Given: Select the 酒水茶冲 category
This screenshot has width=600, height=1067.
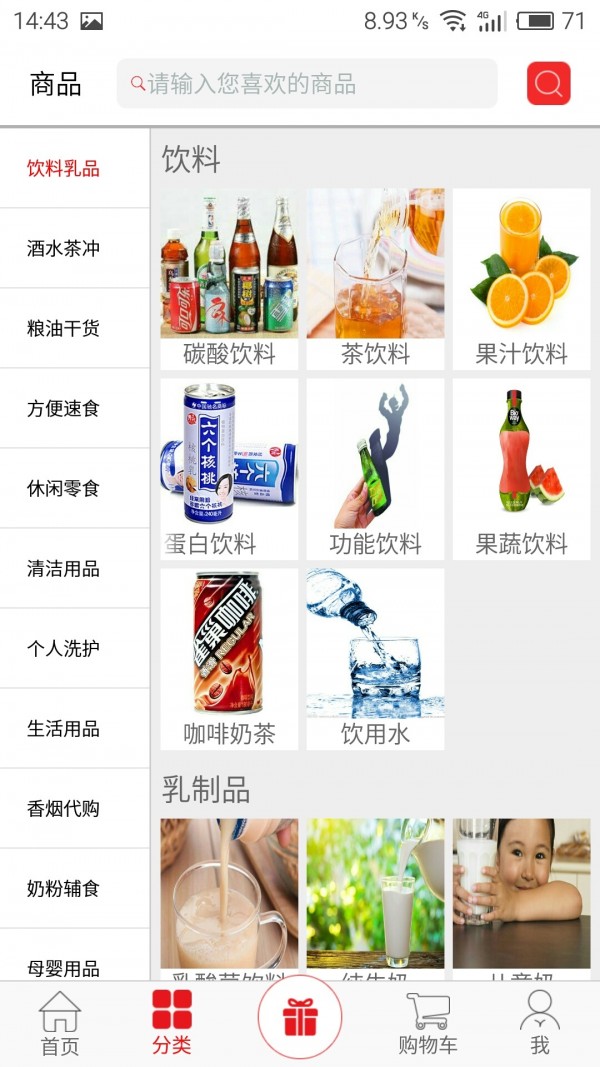Looking at the screenshot, I should point(64,249).
